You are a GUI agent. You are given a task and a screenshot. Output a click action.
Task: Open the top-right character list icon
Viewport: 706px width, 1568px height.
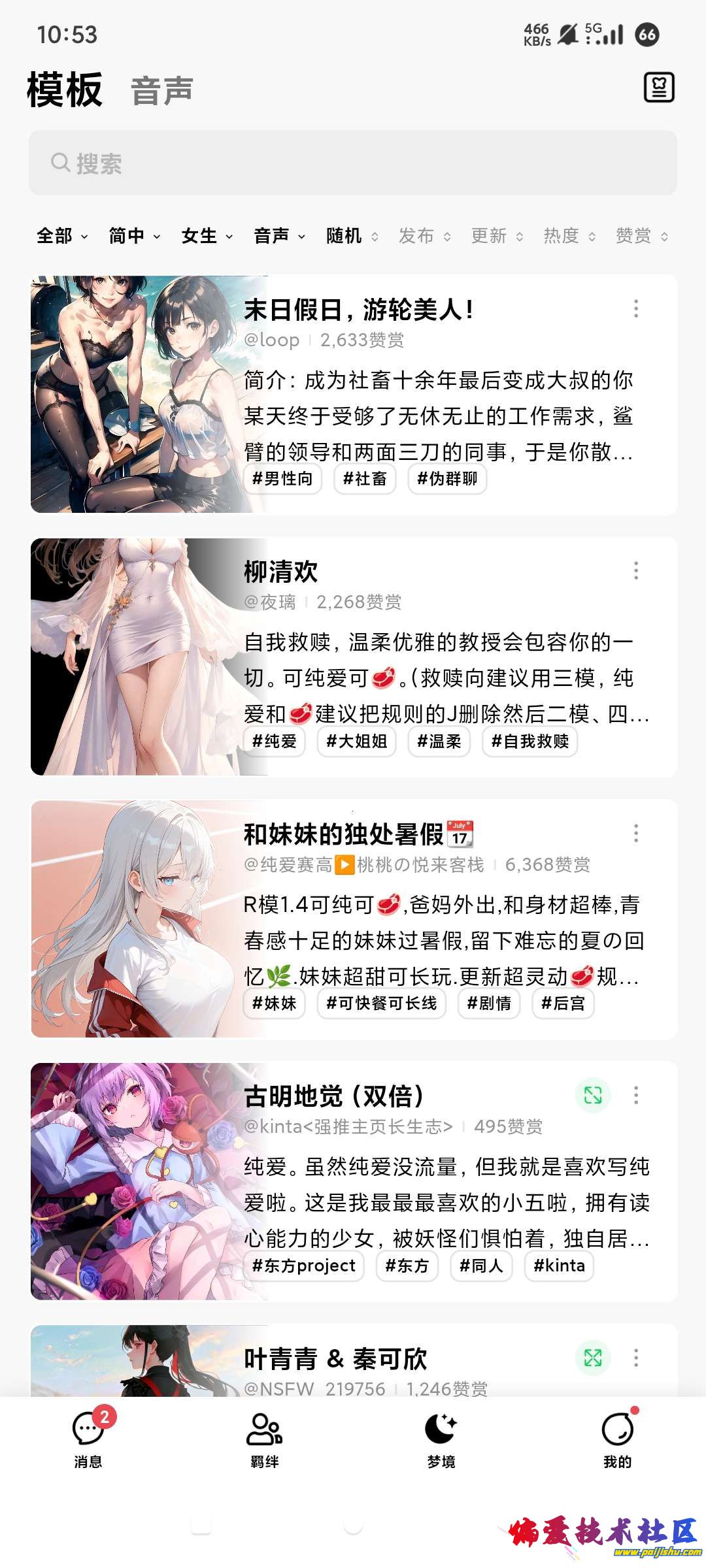[x=658, y=88]
